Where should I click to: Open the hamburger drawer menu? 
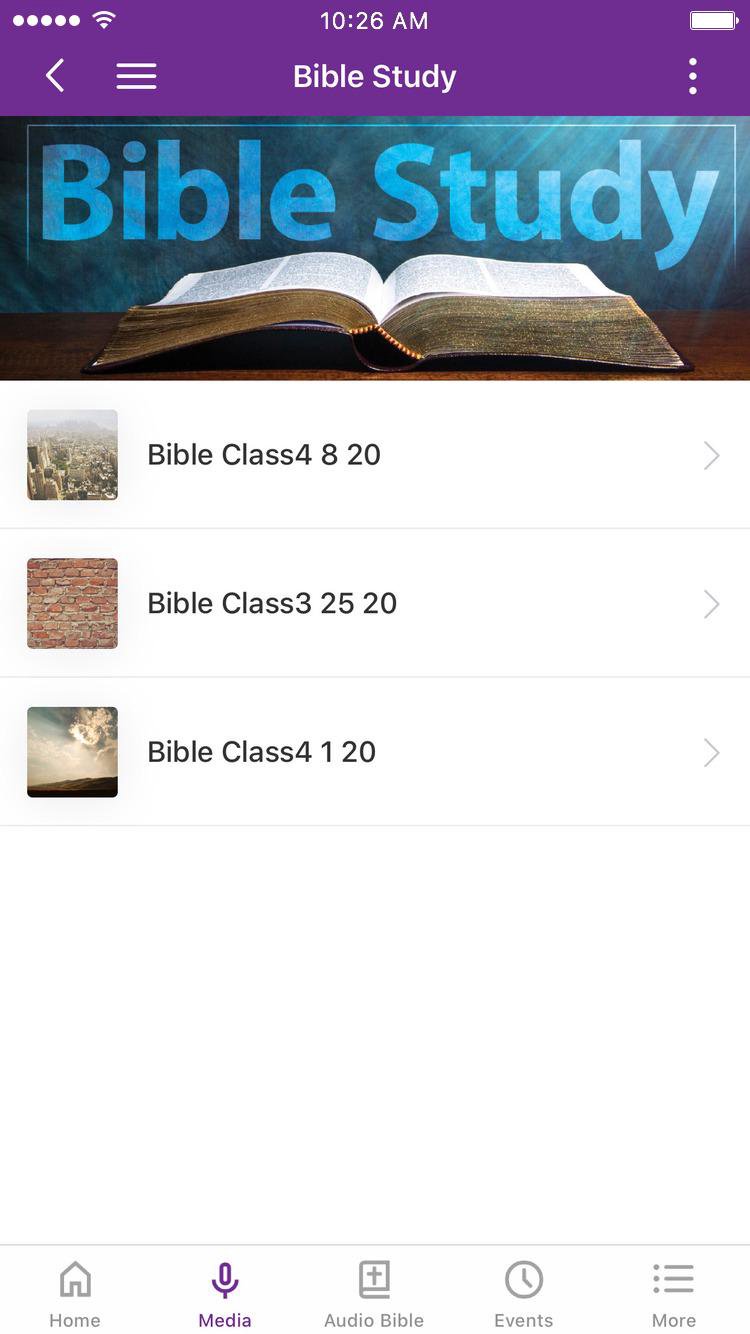[136, 76]
